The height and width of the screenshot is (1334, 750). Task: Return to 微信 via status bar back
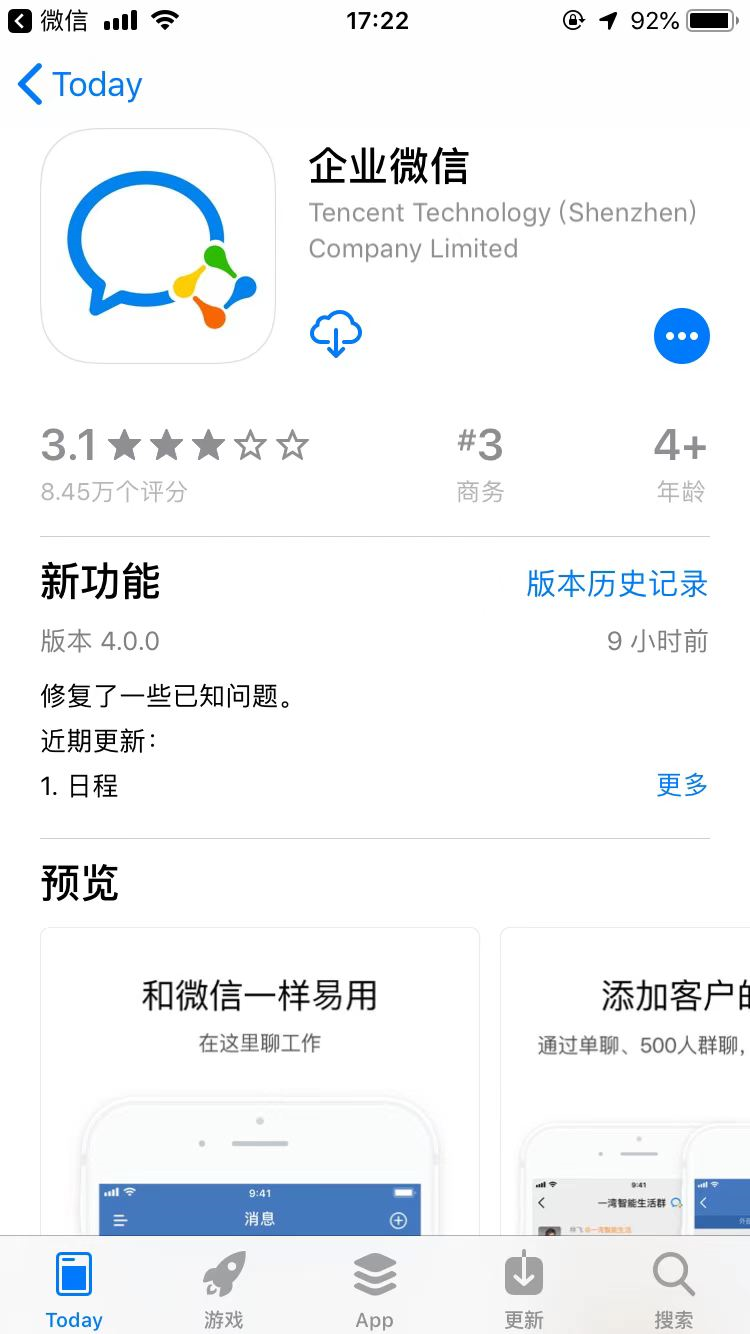48,20
